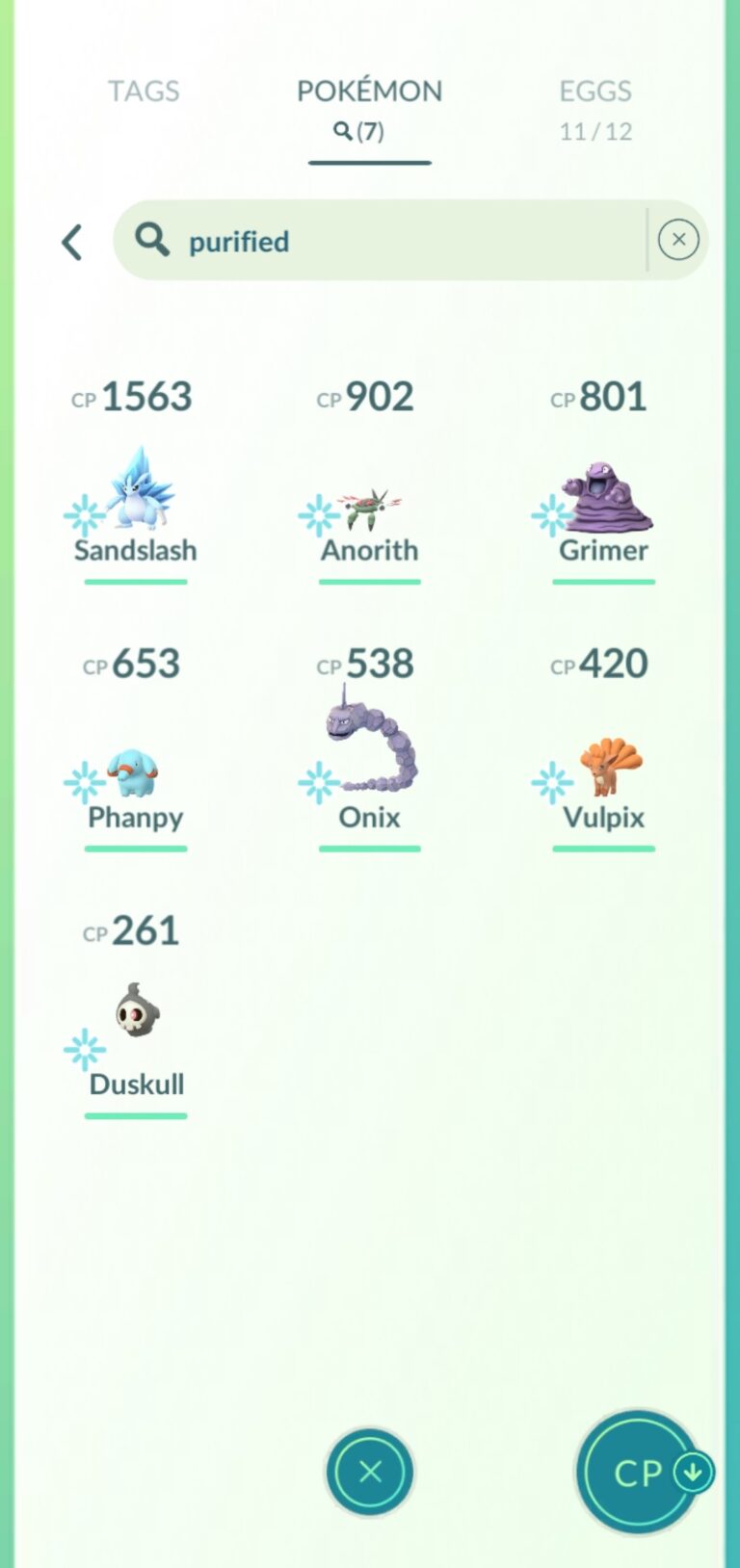740x1568 pixels.
Task: Tap the purified sparkle badge beside Duskull
Action: pyautogui.click(x=86, y=1049)
